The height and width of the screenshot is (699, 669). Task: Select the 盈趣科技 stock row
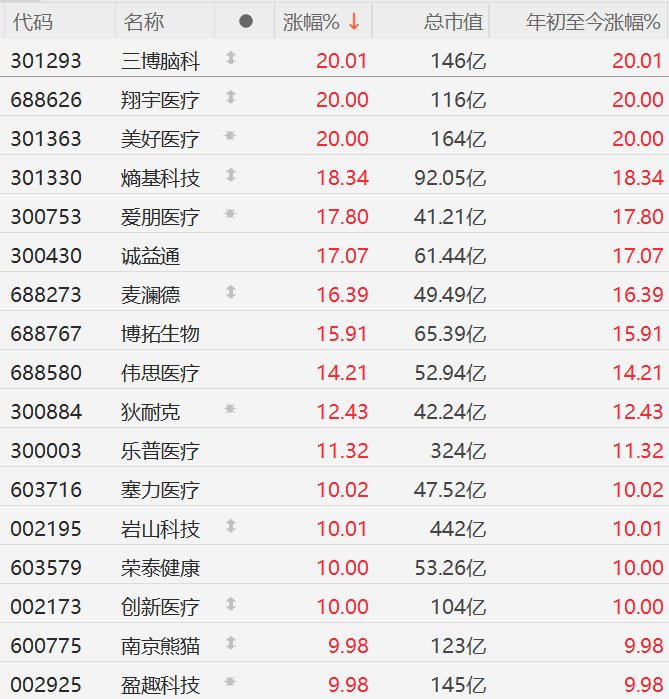160,685
